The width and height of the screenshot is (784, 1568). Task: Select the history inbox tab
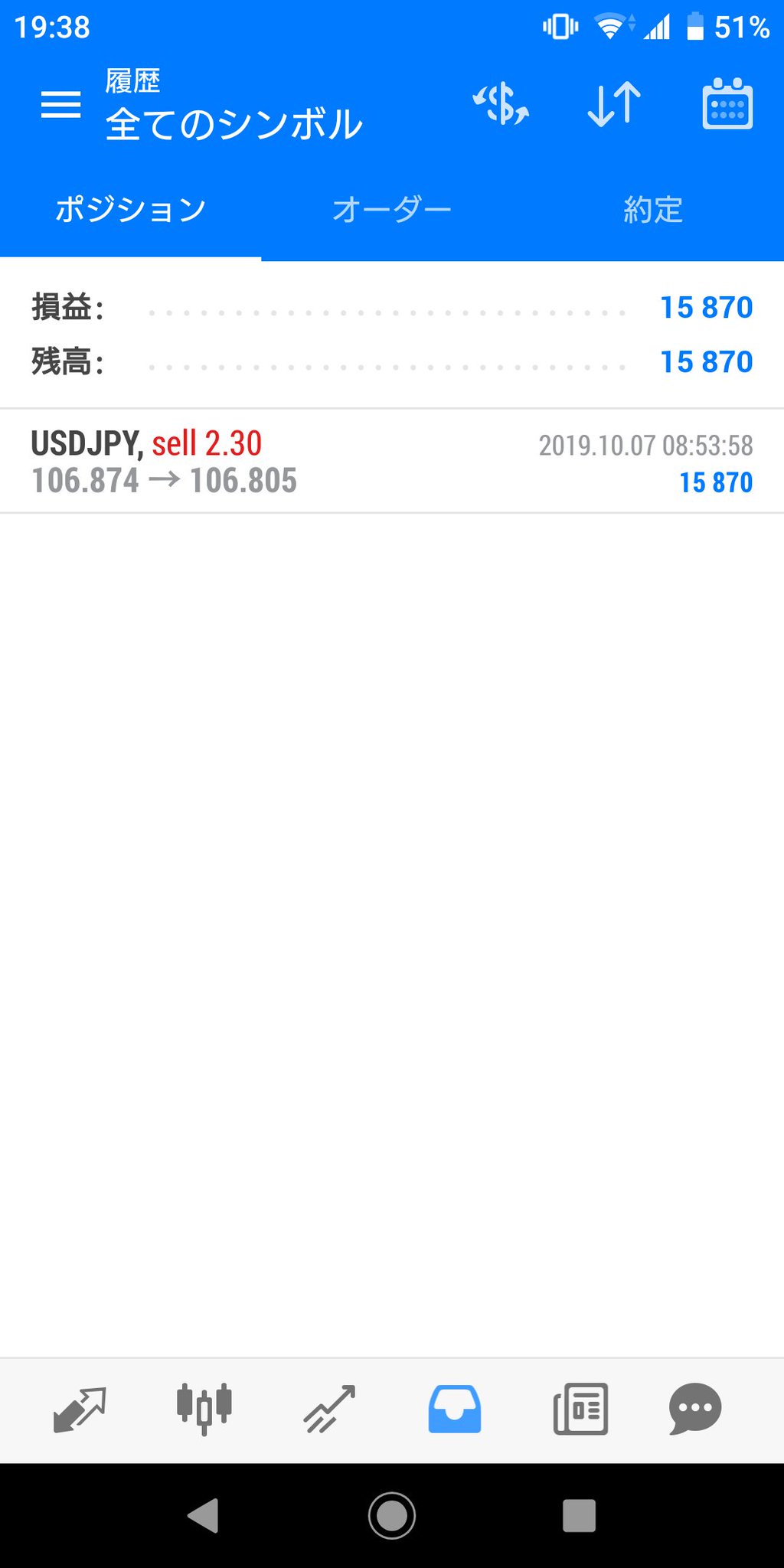point(455,1409)
